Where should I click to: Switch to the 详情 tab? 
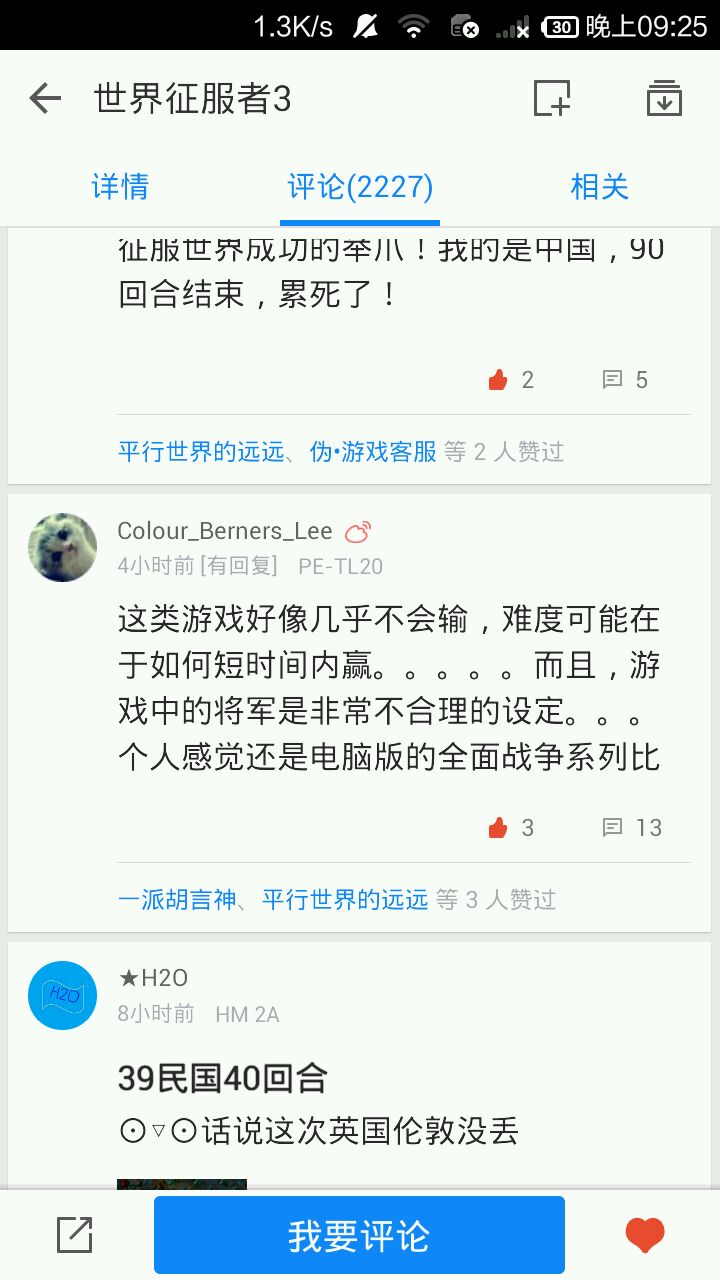[x=120, y=187]
